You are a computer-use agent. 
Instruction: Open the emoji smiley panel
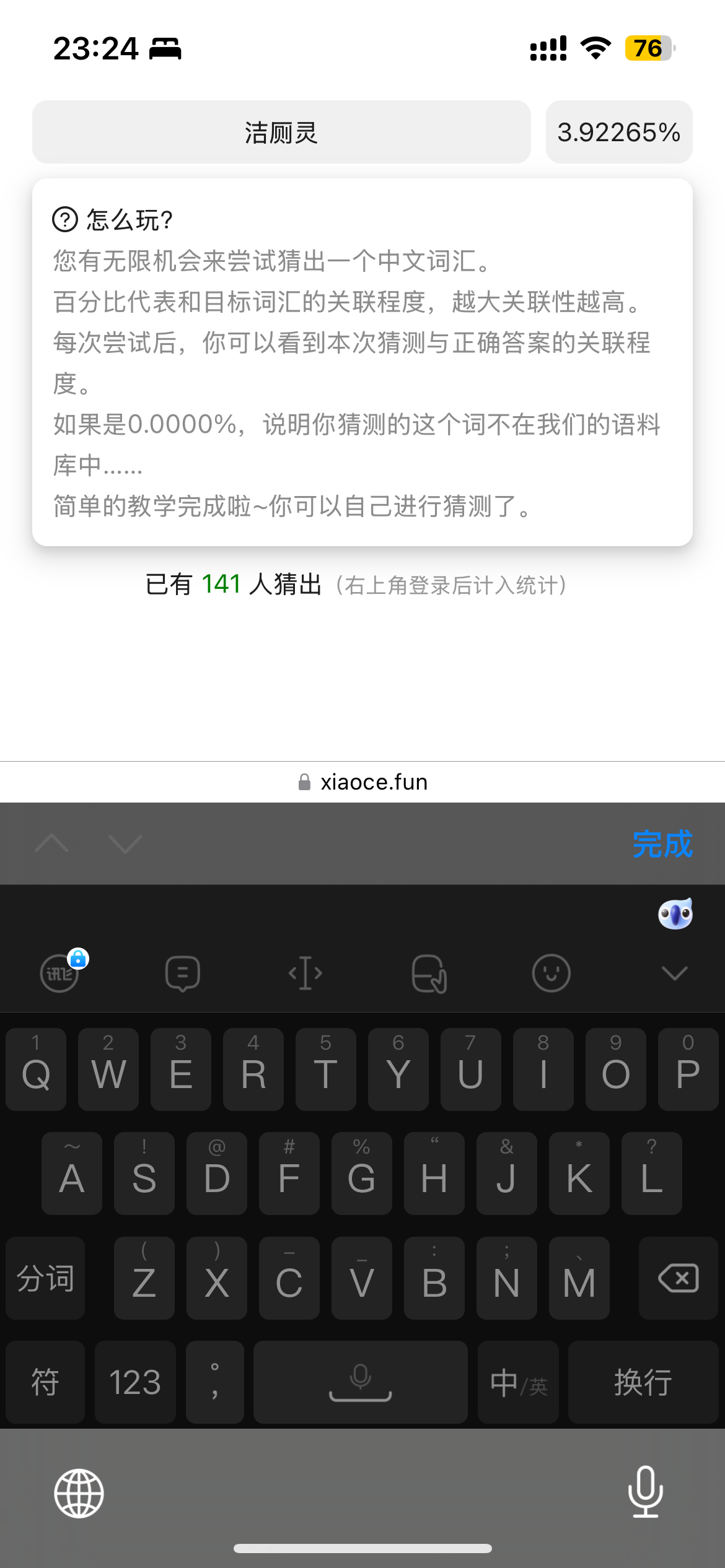pyautogui.click(x=551, y=973)
